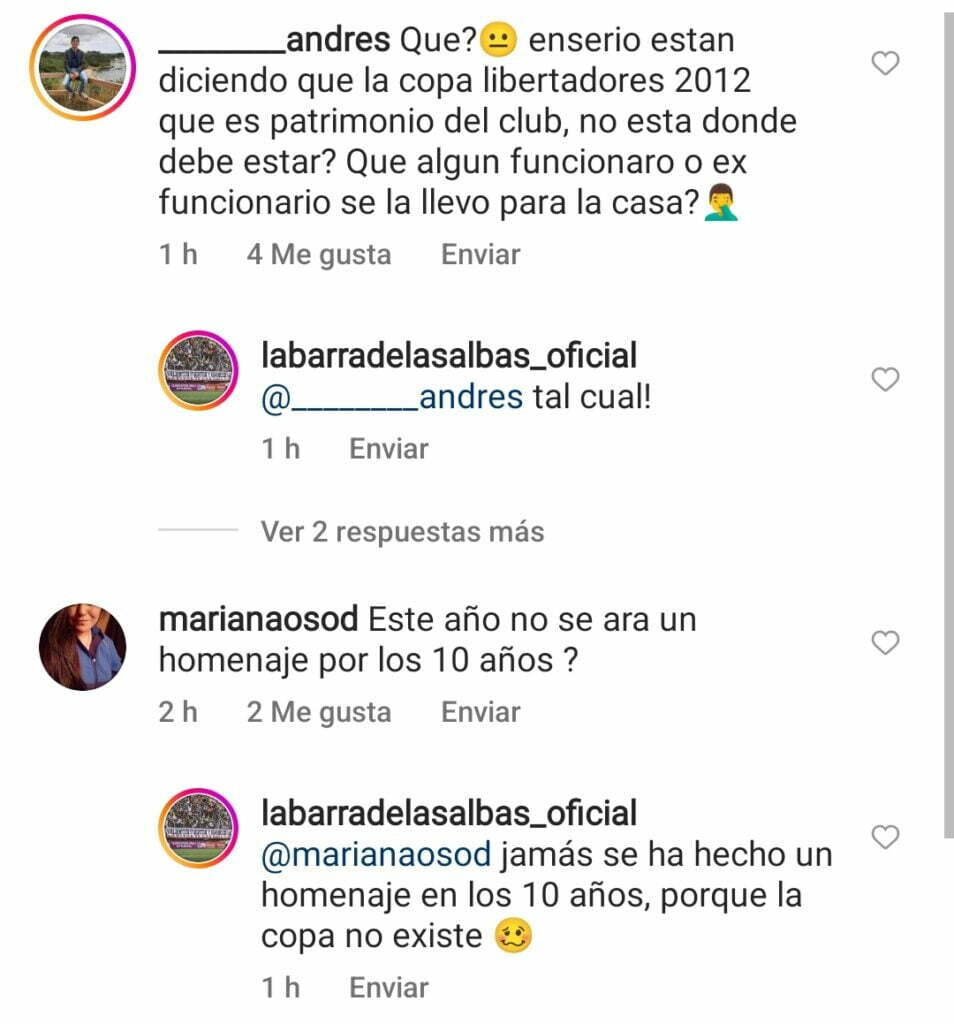
Task: Tap Enviar under andres's comment
Action: point(481,255)
